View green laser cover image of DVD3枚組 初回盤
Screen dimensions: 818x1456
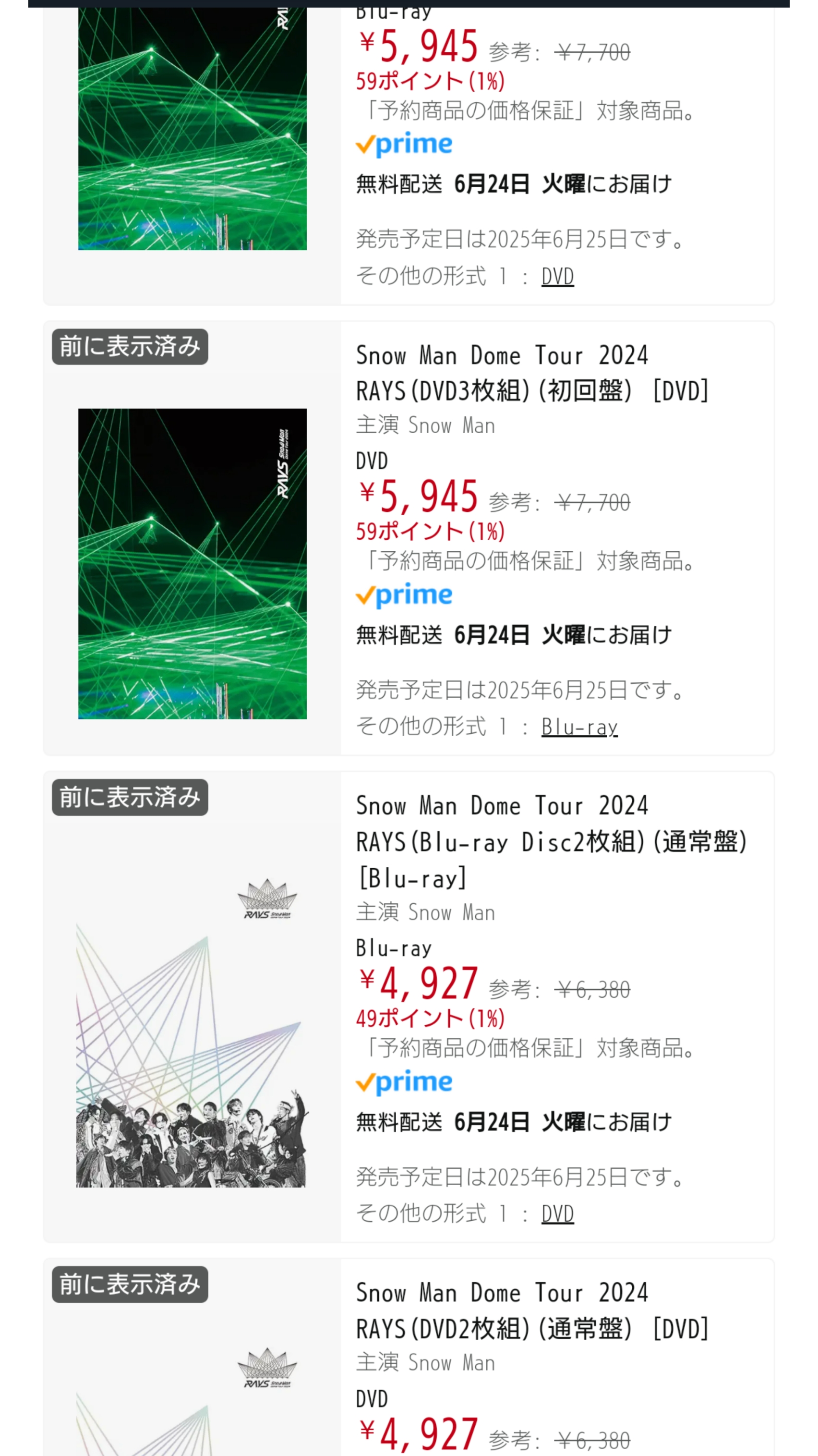[192, 563]
